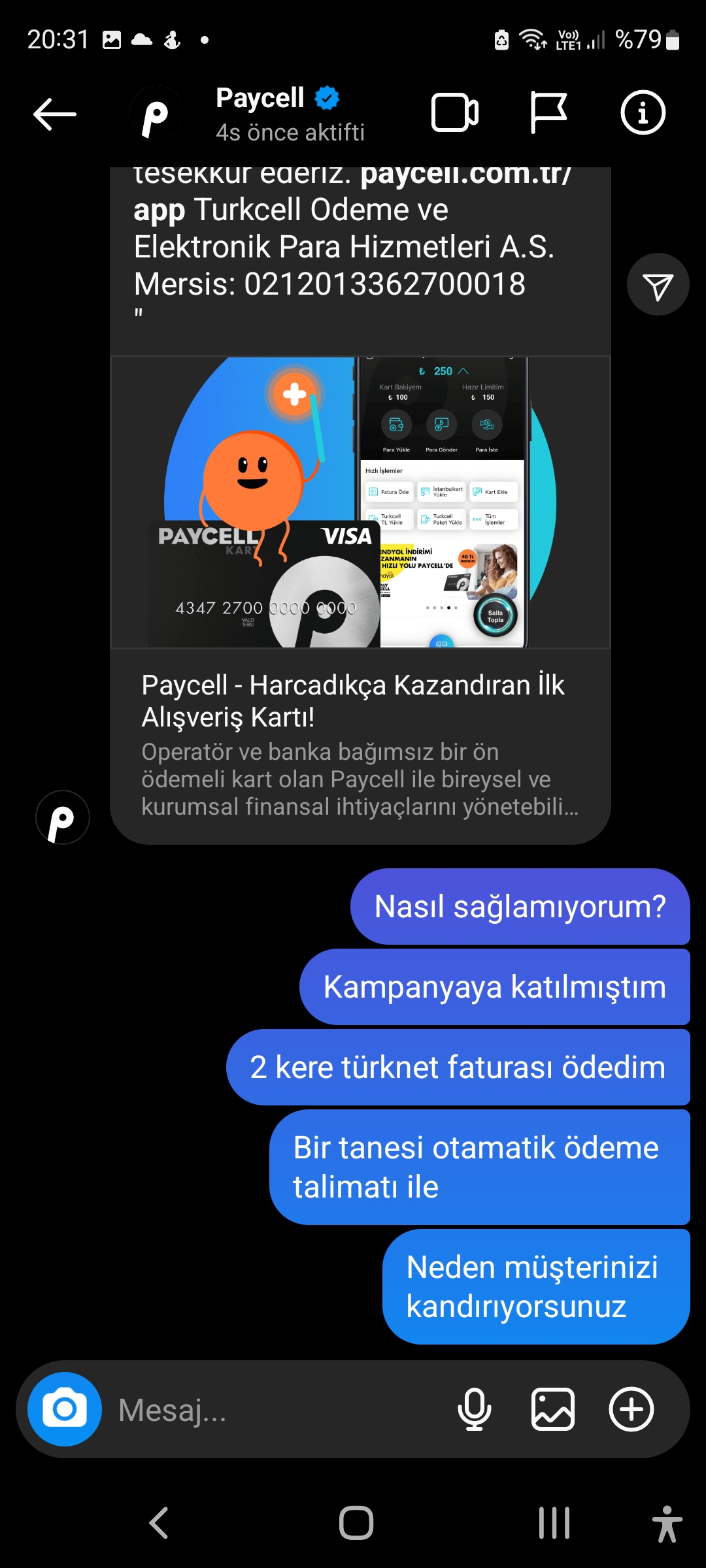The image size is (706, 1568).
Task: Go back from the Paycell chat
Action: coord(55,114)
